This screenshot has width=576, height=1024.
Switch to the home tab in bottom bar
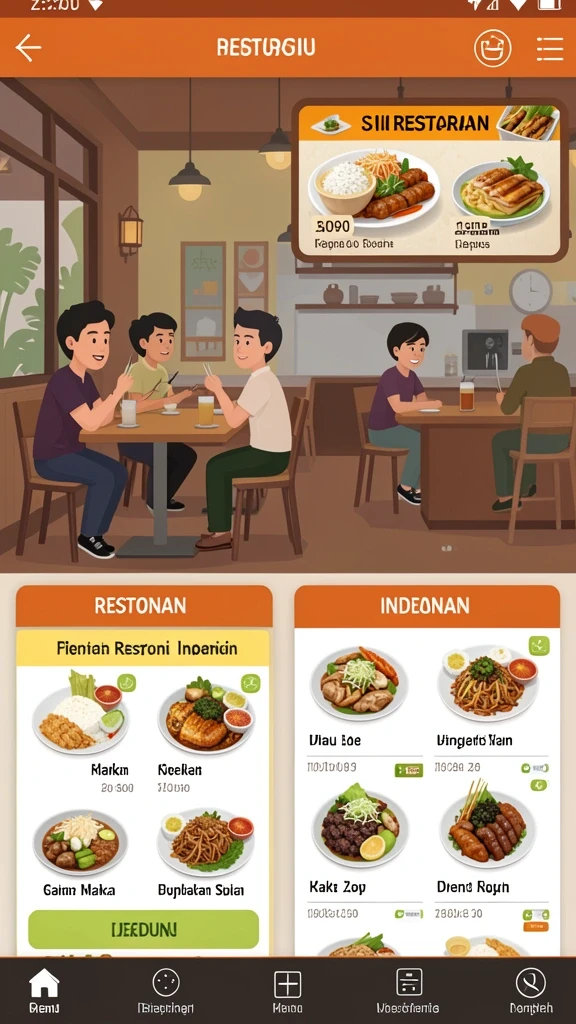tap(44, 991)
